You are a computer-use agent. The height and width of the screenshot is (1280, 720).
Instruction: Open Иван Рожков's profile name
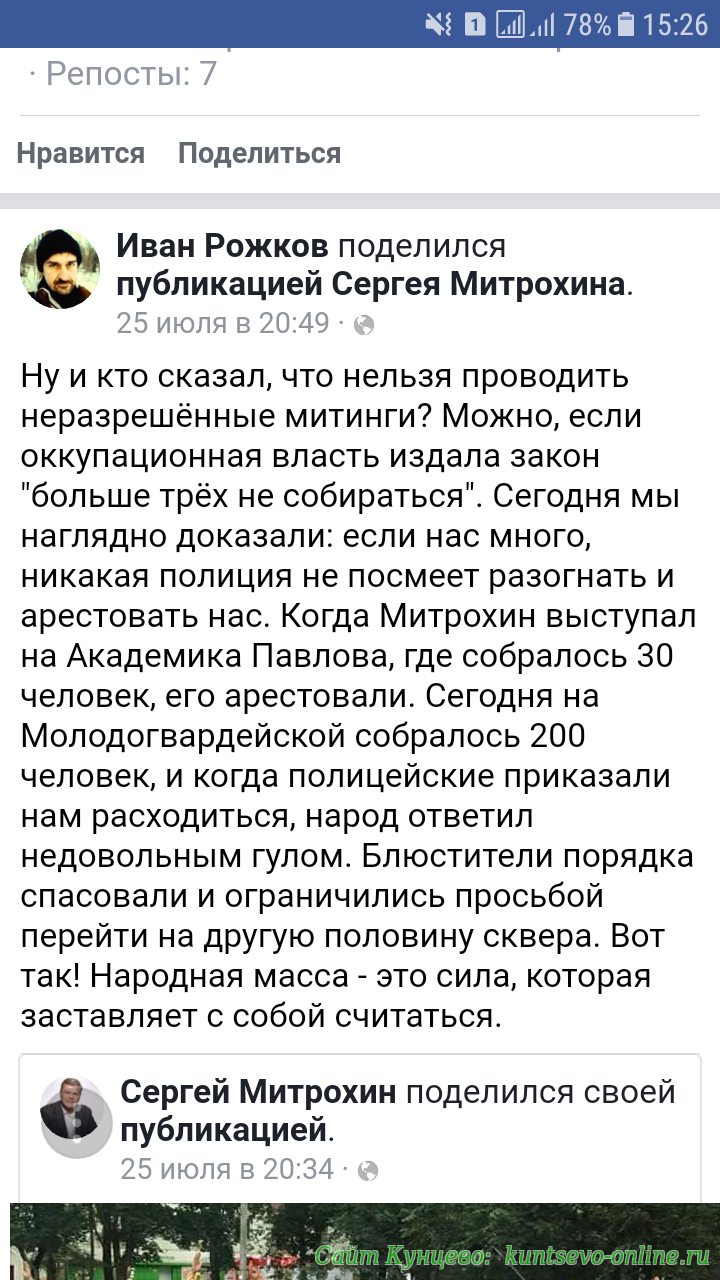click(222, 245)
